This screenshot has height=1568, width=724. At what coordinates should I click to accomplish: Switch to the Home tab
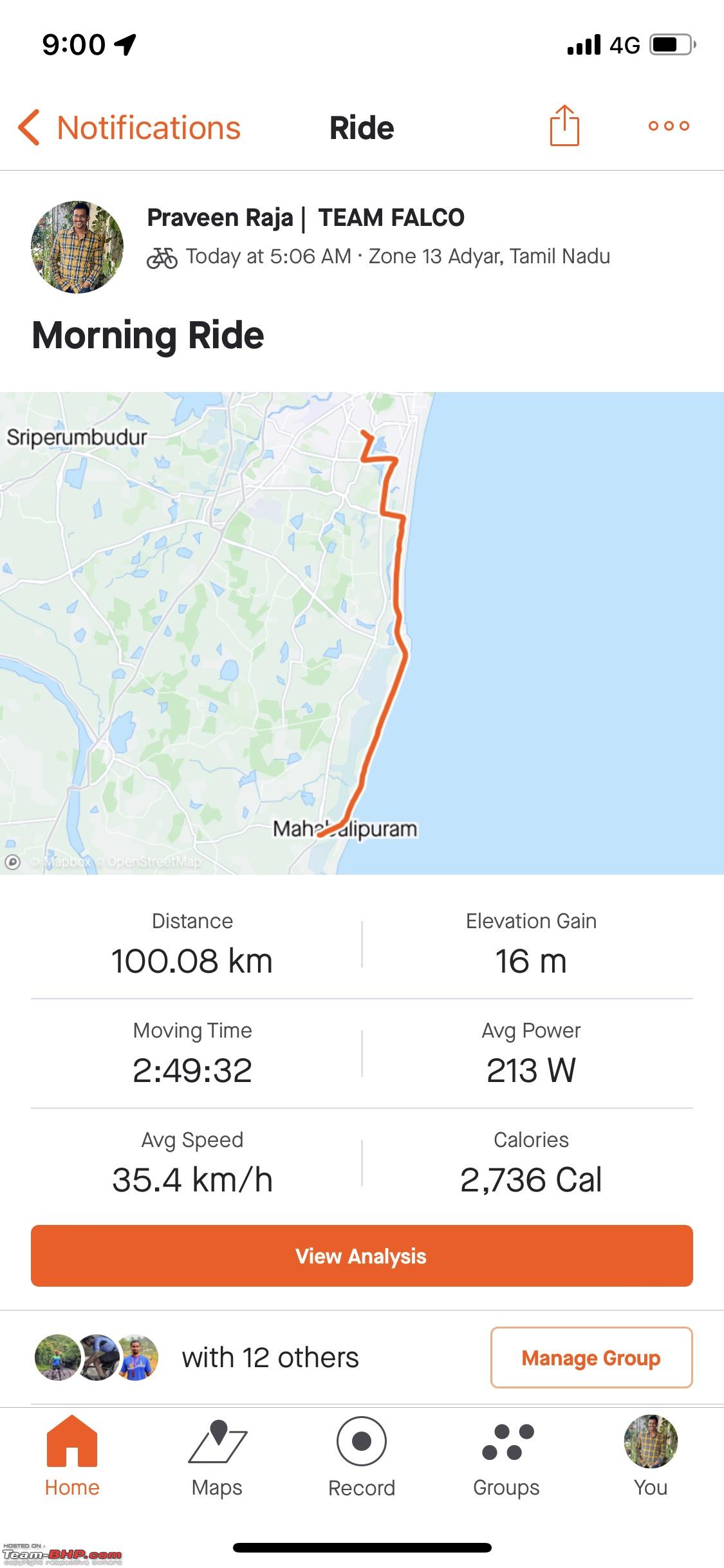[x=72, y=1457]
